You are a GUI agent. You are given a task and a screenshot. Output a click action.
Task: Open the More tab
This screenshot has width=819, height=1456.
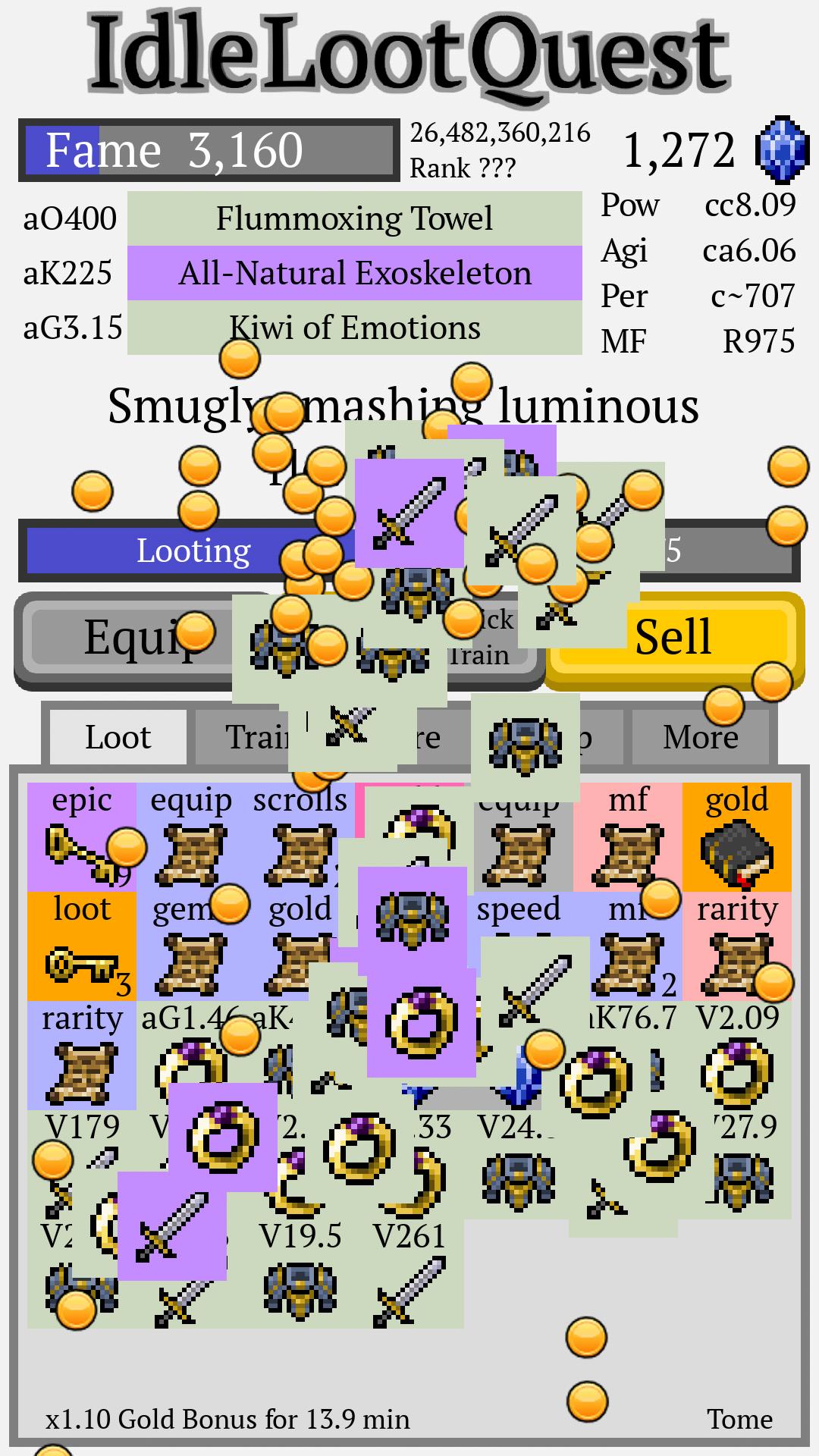(699, 737)
